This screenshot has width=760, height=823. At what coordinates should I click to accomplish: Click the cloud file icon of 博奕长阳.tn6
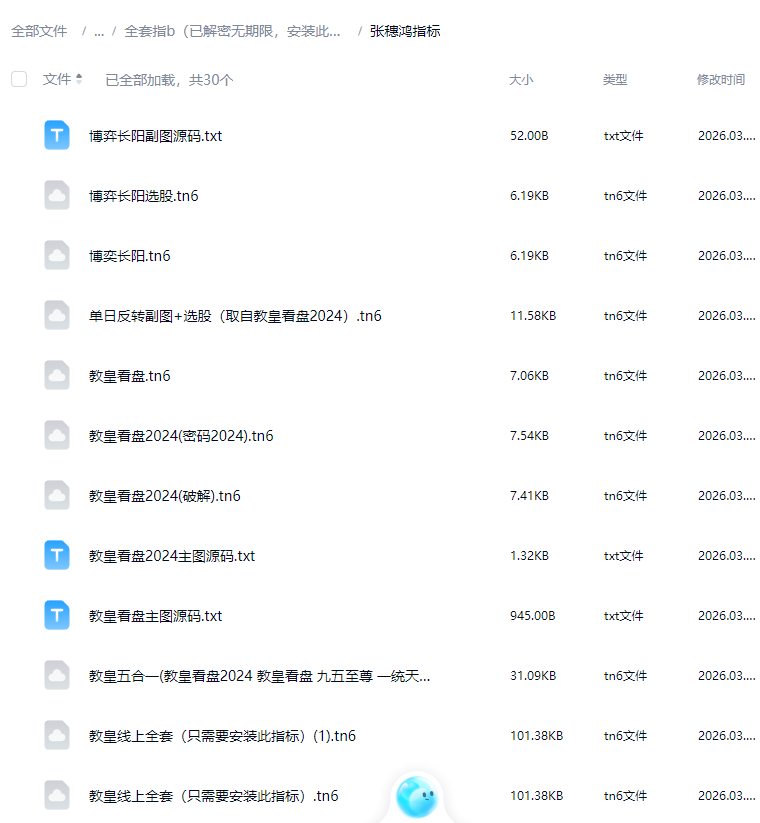click(57, 255)
